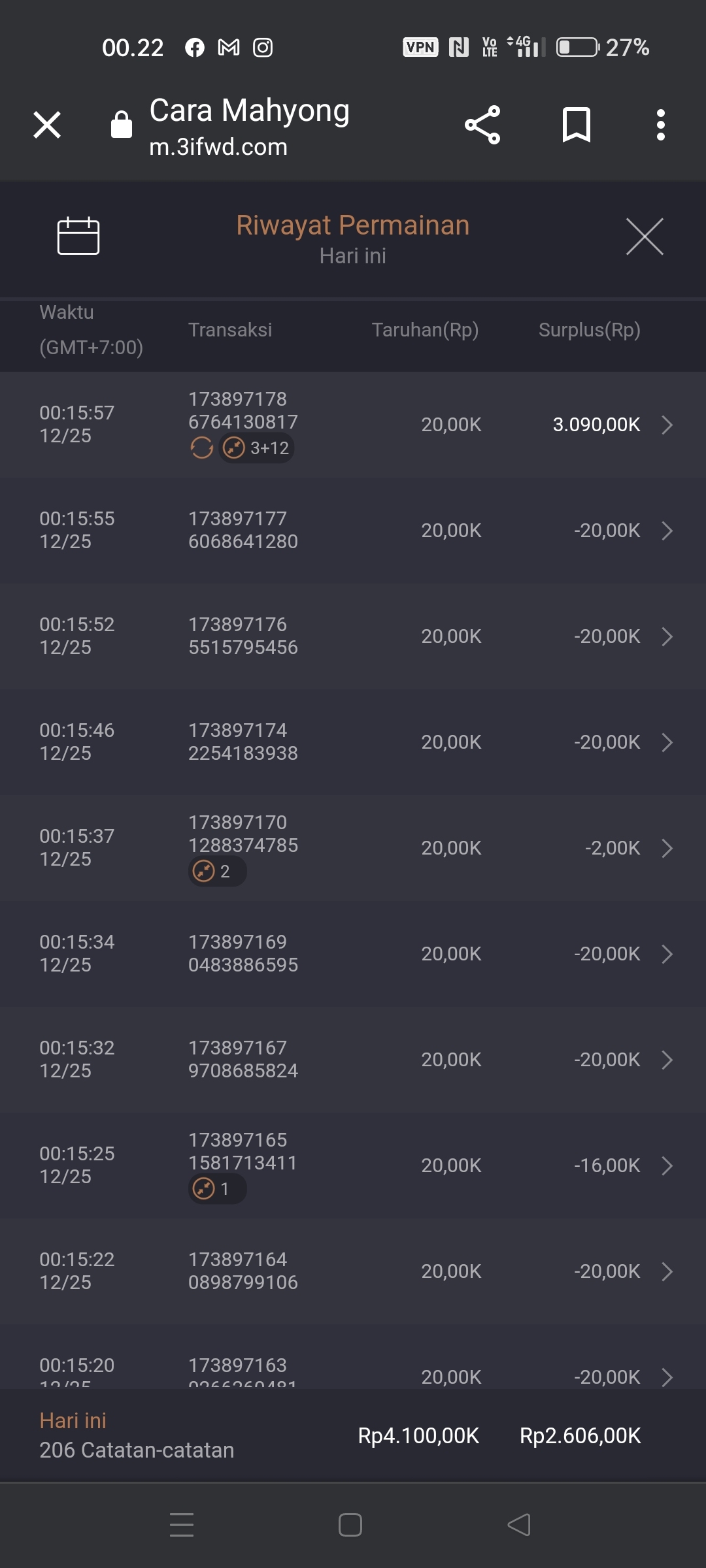This screenshot has height=1568, width=706.
Task: Go to the home screen
Action: (350, 1525)
